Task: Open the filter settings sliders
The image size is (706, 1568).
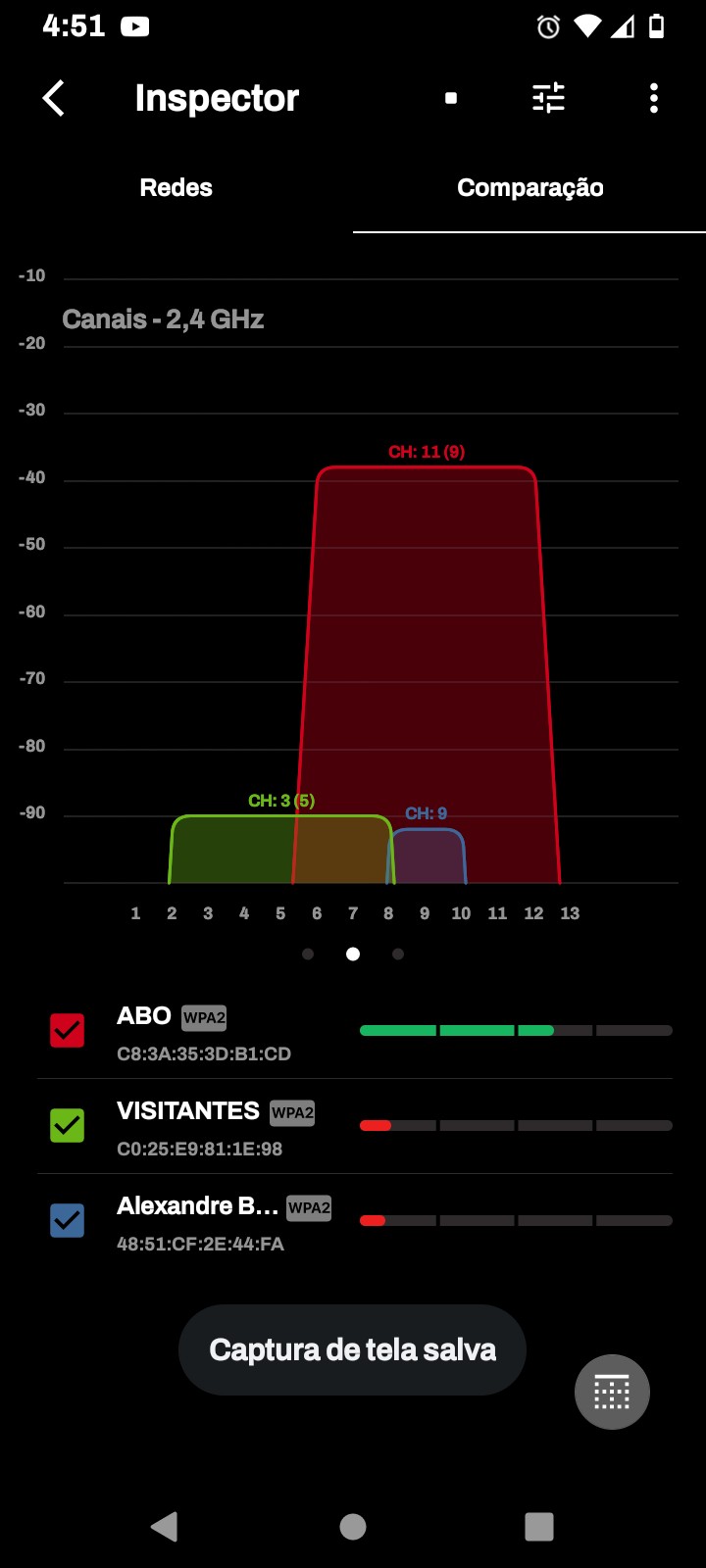Action: (x=548, y=98)
